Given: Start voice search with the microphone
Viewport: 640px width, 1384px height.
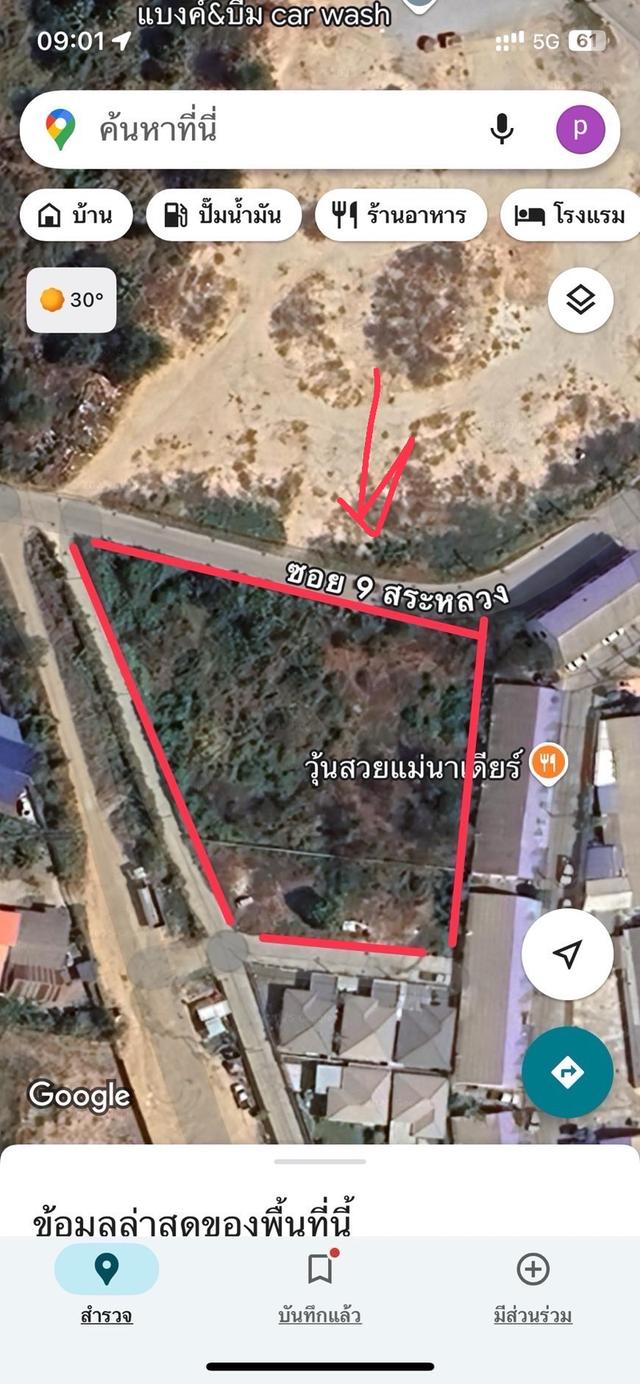Looking at the screenshot, I should 502,129.
